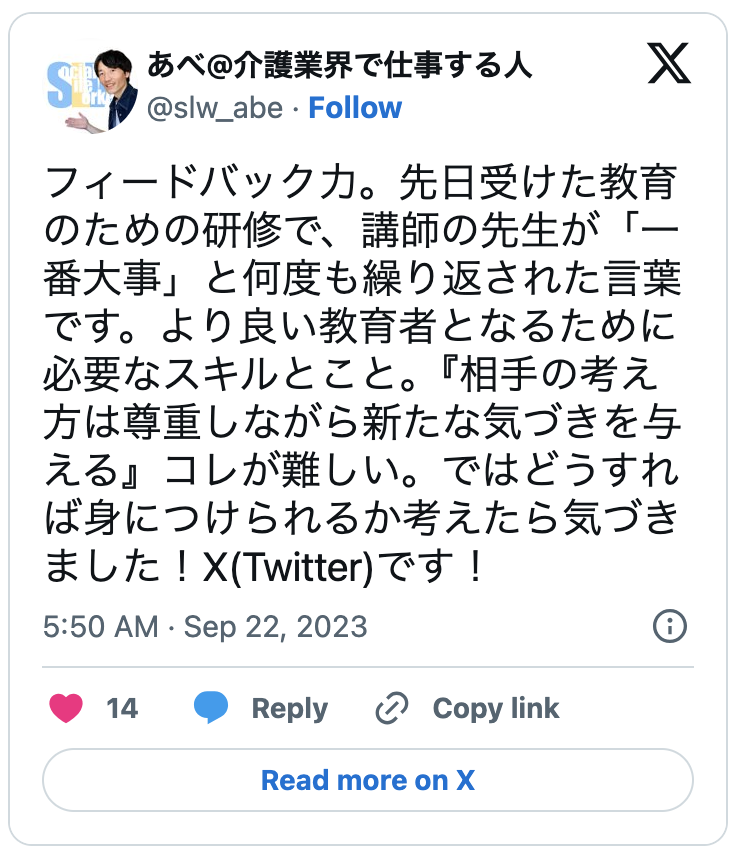
Task: Open the @slw_abe handle
Action: coord(215,108)
